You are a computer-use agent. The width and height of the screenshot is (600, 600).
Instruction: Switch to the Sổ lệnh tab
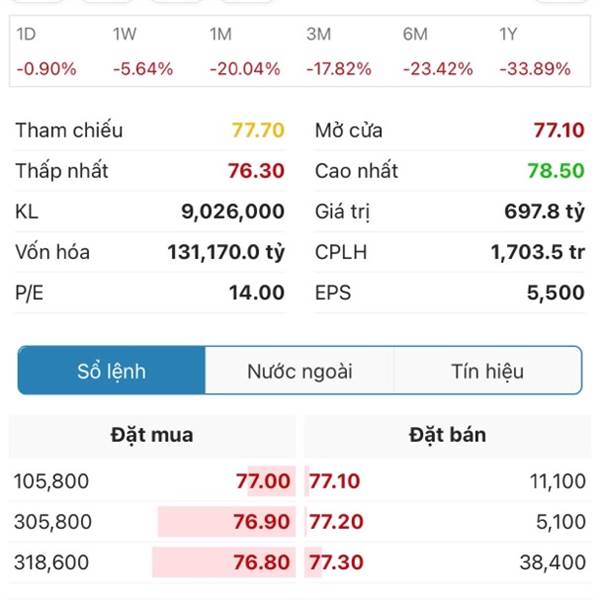pyautogui.click(x=112, y=371)
